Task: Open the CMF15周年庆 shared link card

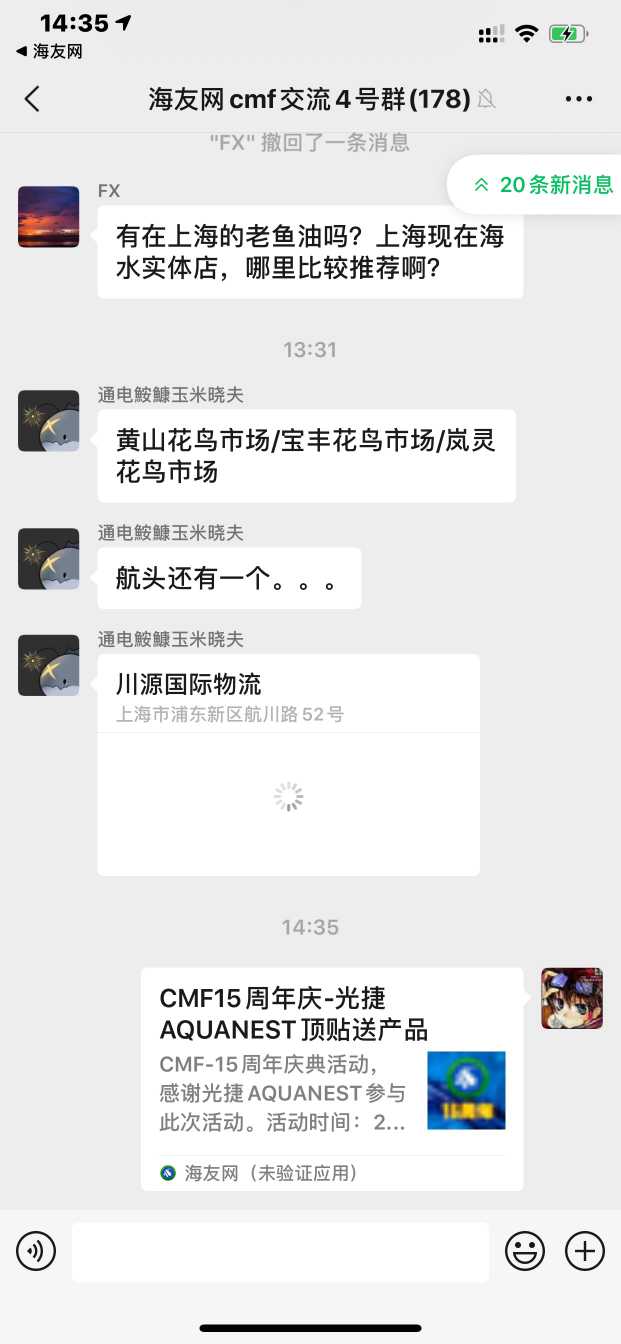Action: (x=331, y=1078)
